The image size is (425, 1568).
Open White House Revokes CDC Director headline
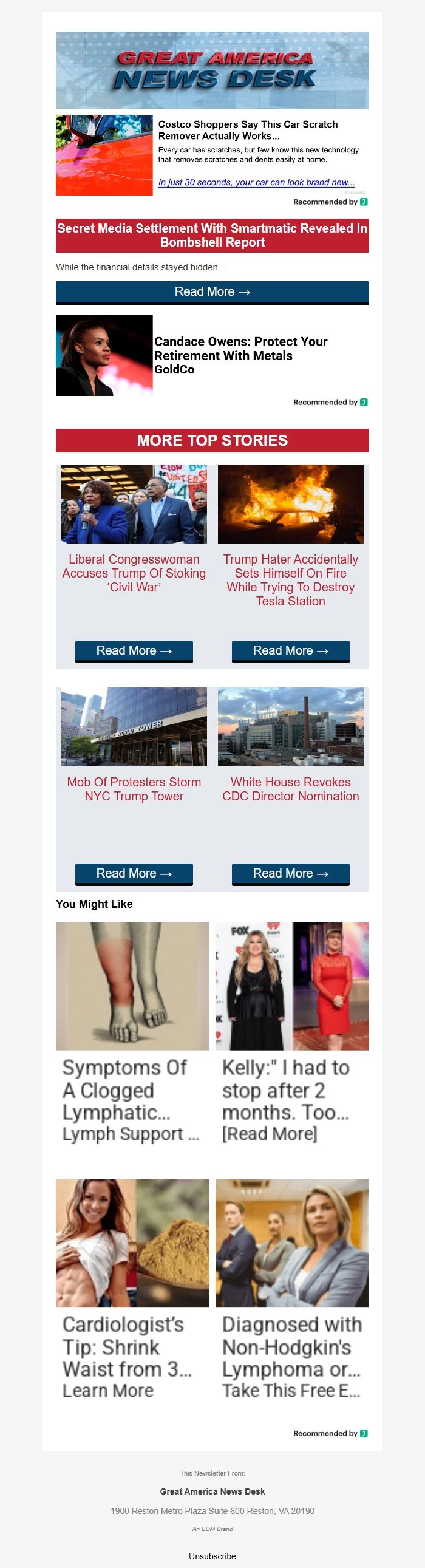(x=290, y=789)
